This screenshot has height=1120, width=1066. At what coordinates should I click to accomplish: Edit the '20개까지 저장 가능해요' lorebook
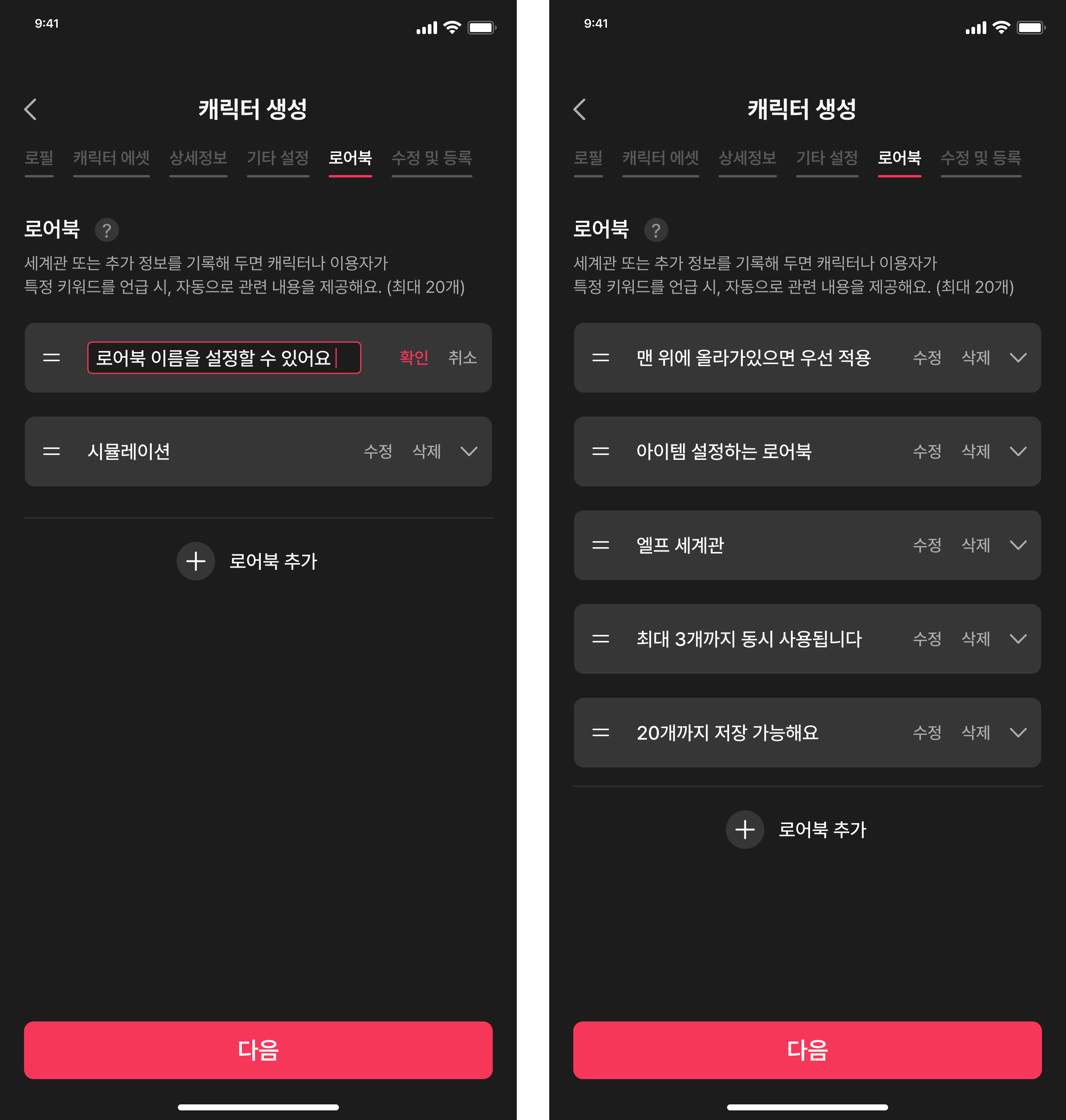pyautogui.click(x=927, y=733)
